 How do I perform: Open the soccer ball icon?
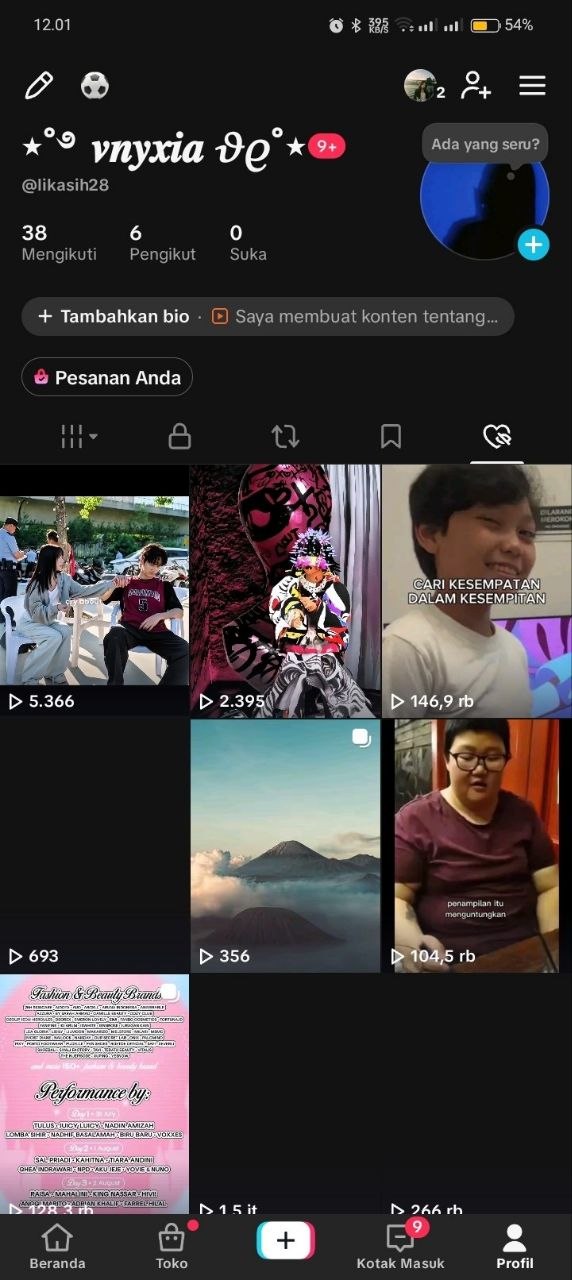(x=95, y=85)
